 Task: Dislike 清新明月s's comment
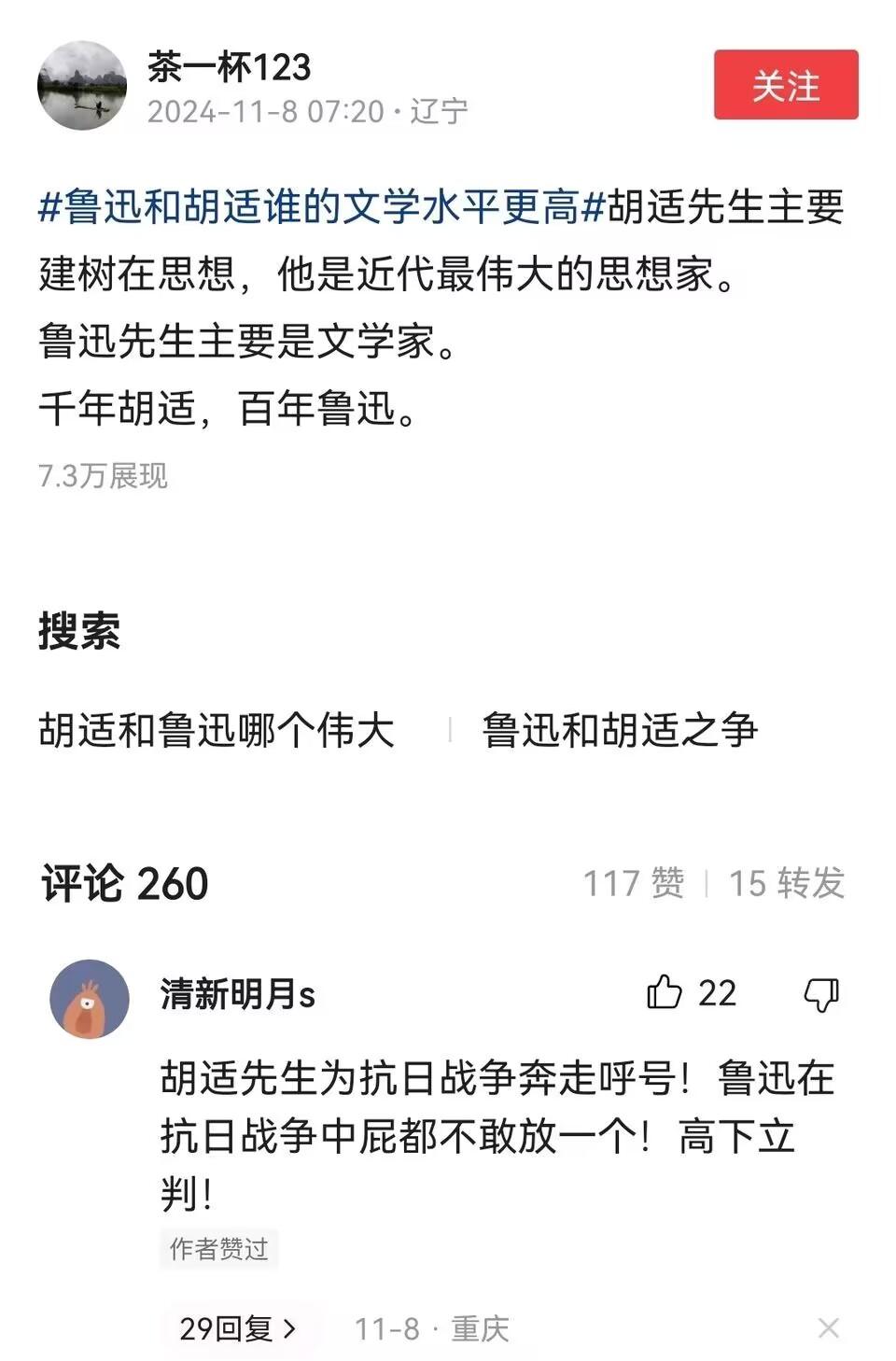[821, 994]
